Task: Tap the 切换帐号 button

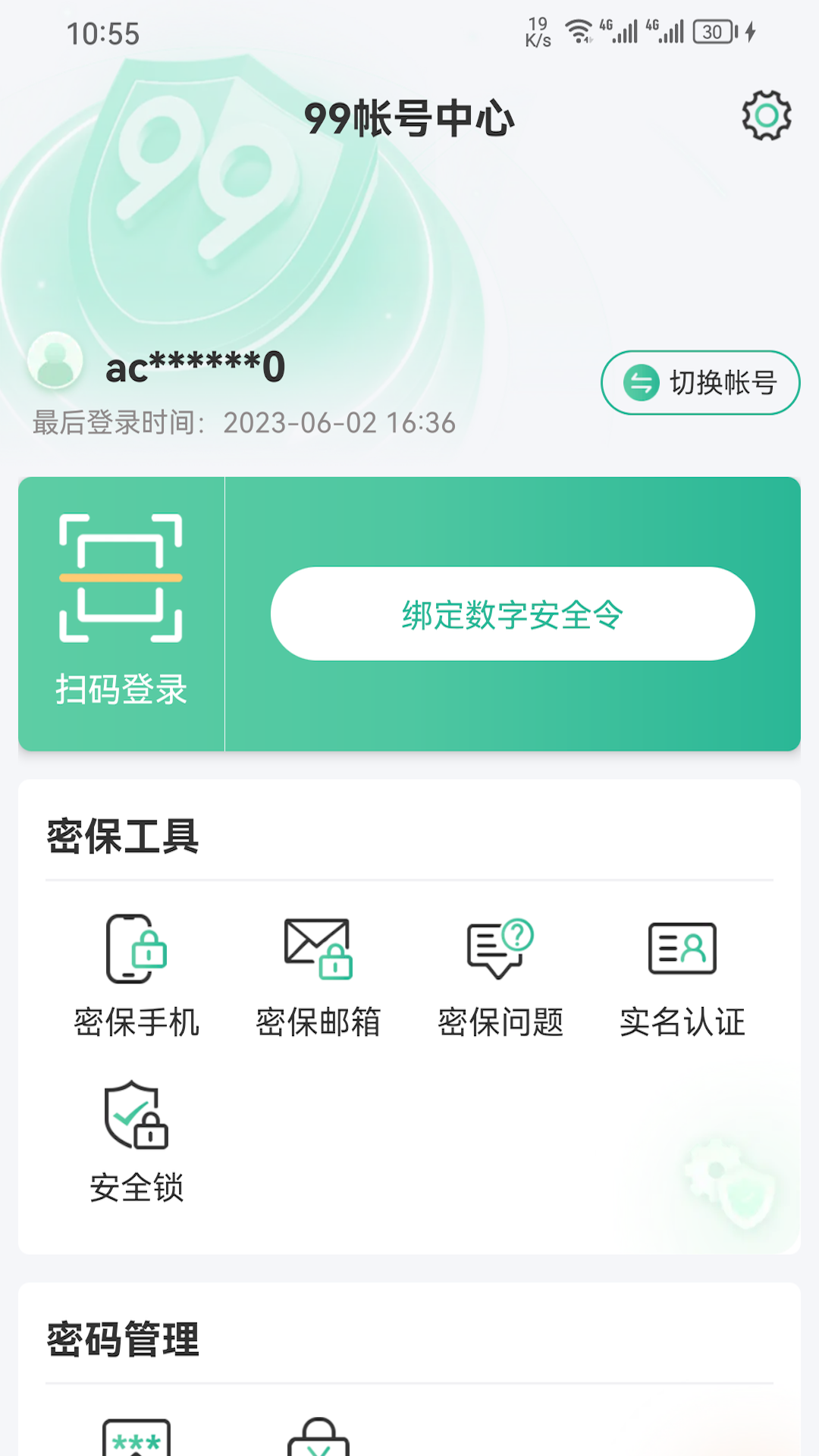Action: [x=699, y=383]
